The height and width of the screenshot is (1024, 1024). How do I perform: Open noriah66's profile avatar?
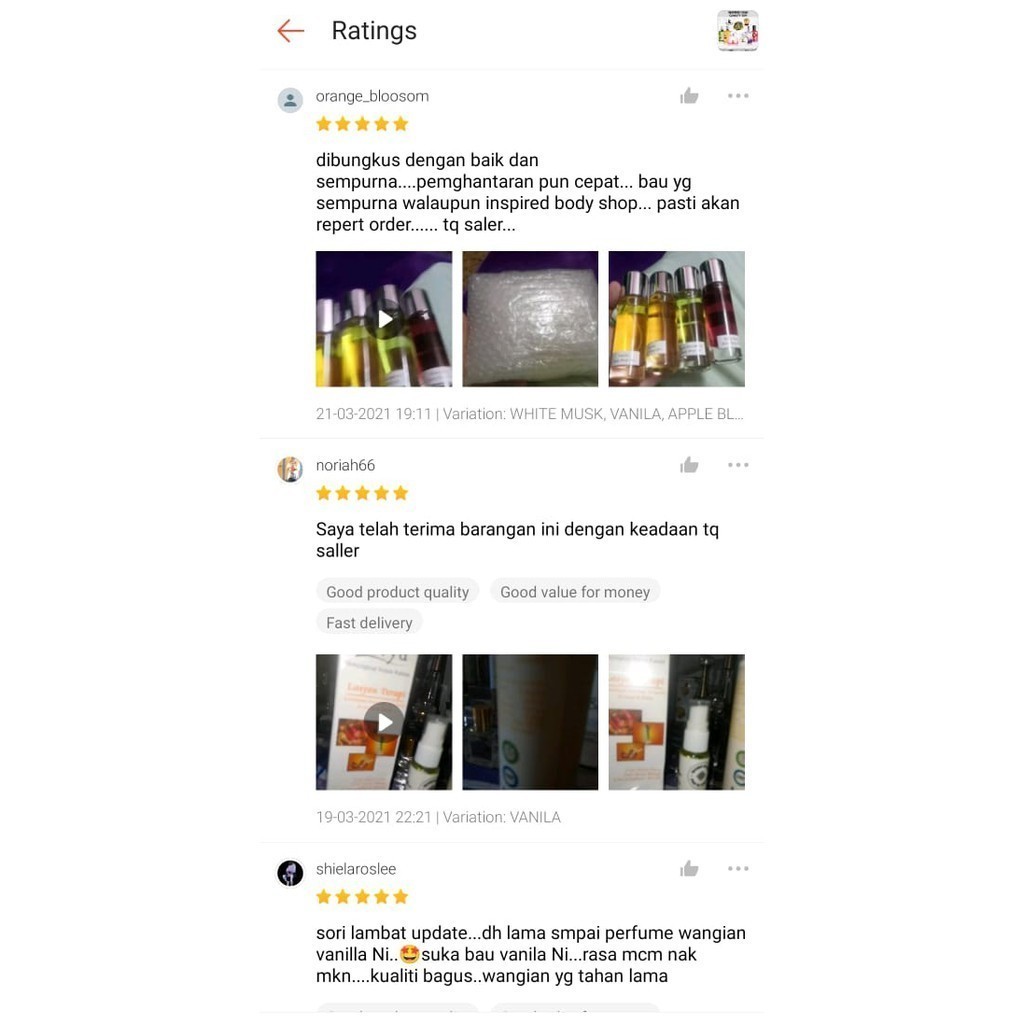click(x=290, y=469)
